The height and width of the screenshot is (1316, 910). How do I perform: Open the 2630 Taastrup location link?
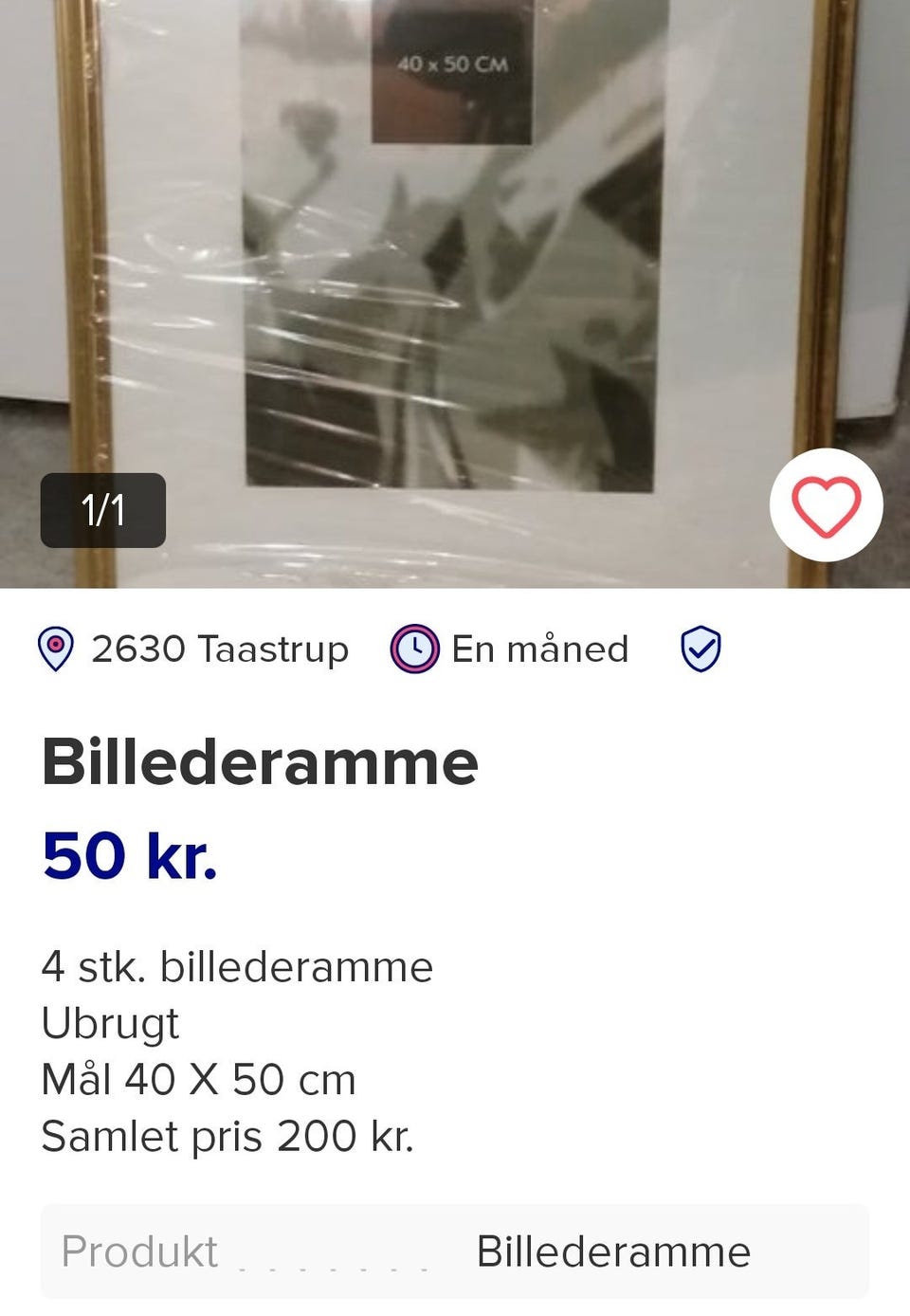pos(220,649)
